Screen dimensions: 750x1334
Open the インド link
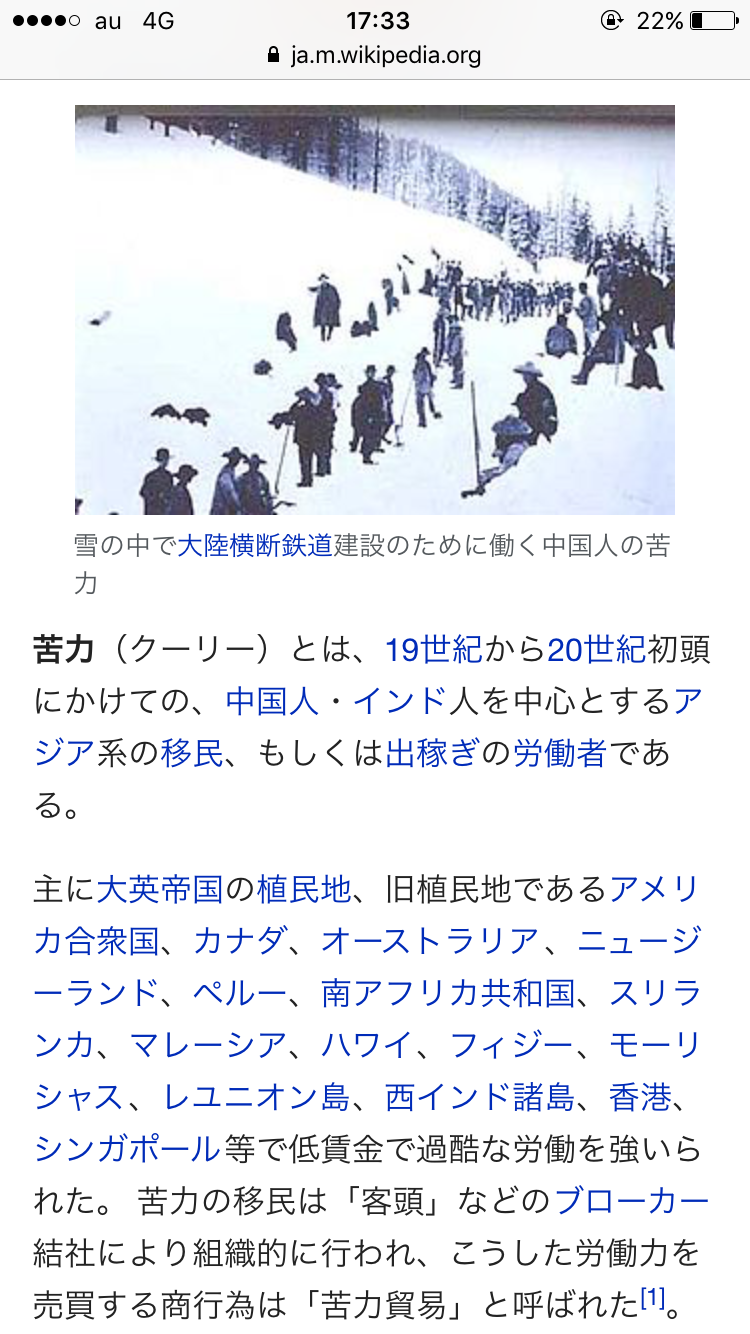click(400, 702)
